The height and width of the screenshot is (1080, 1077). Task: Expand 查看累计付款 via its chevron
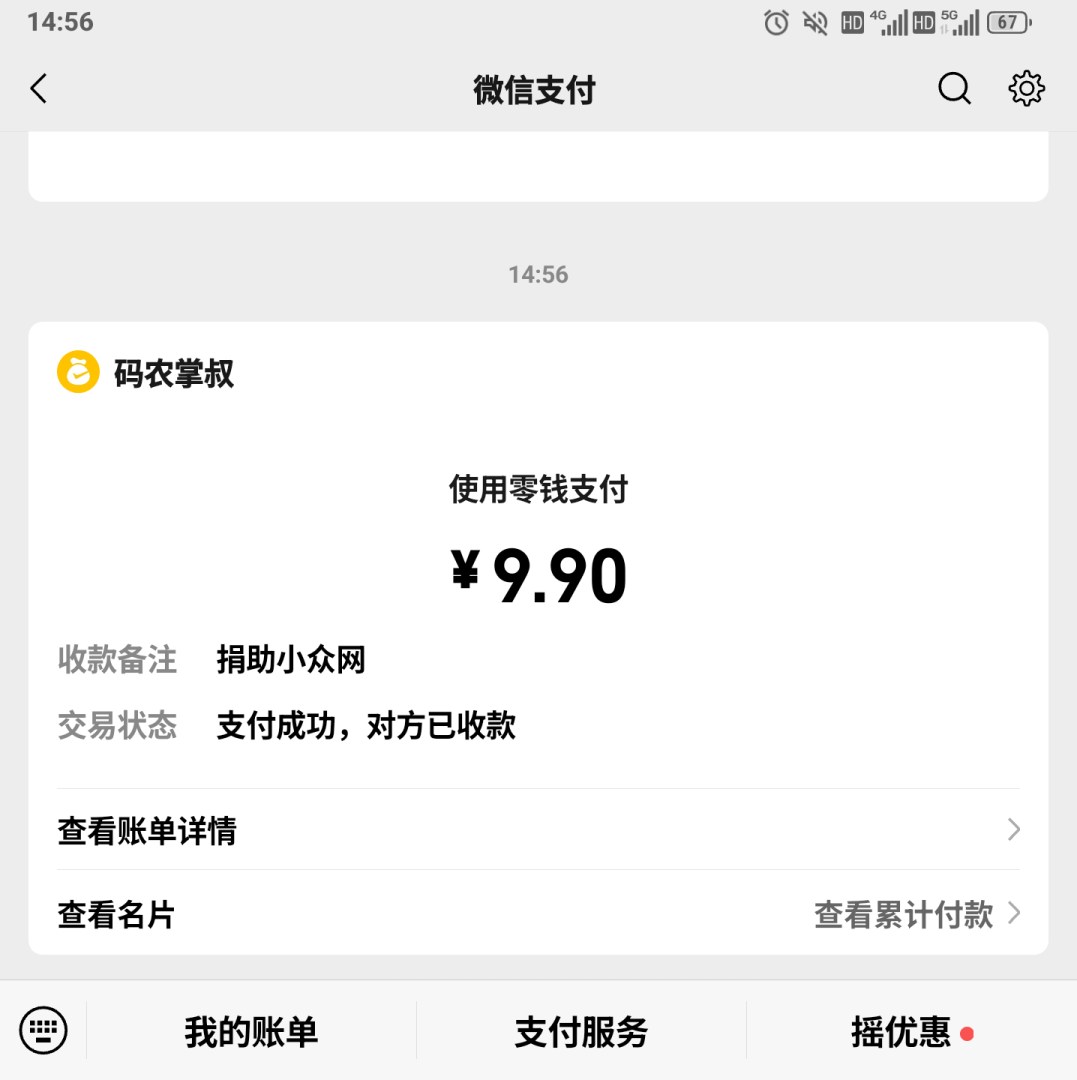click(x=1013, y=913)
